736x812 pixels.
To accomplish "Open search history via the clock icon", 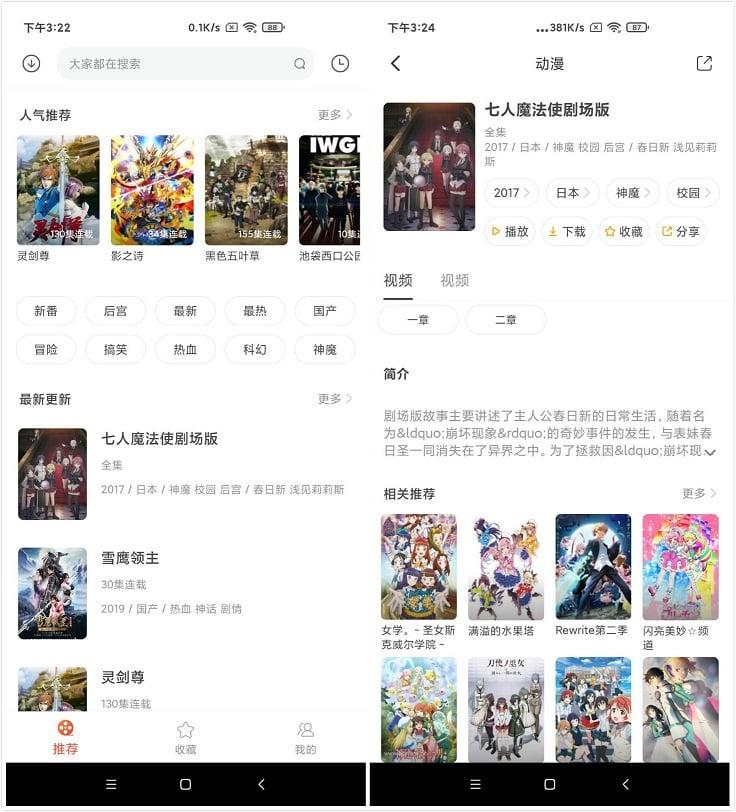I will (x=340, y=62).
